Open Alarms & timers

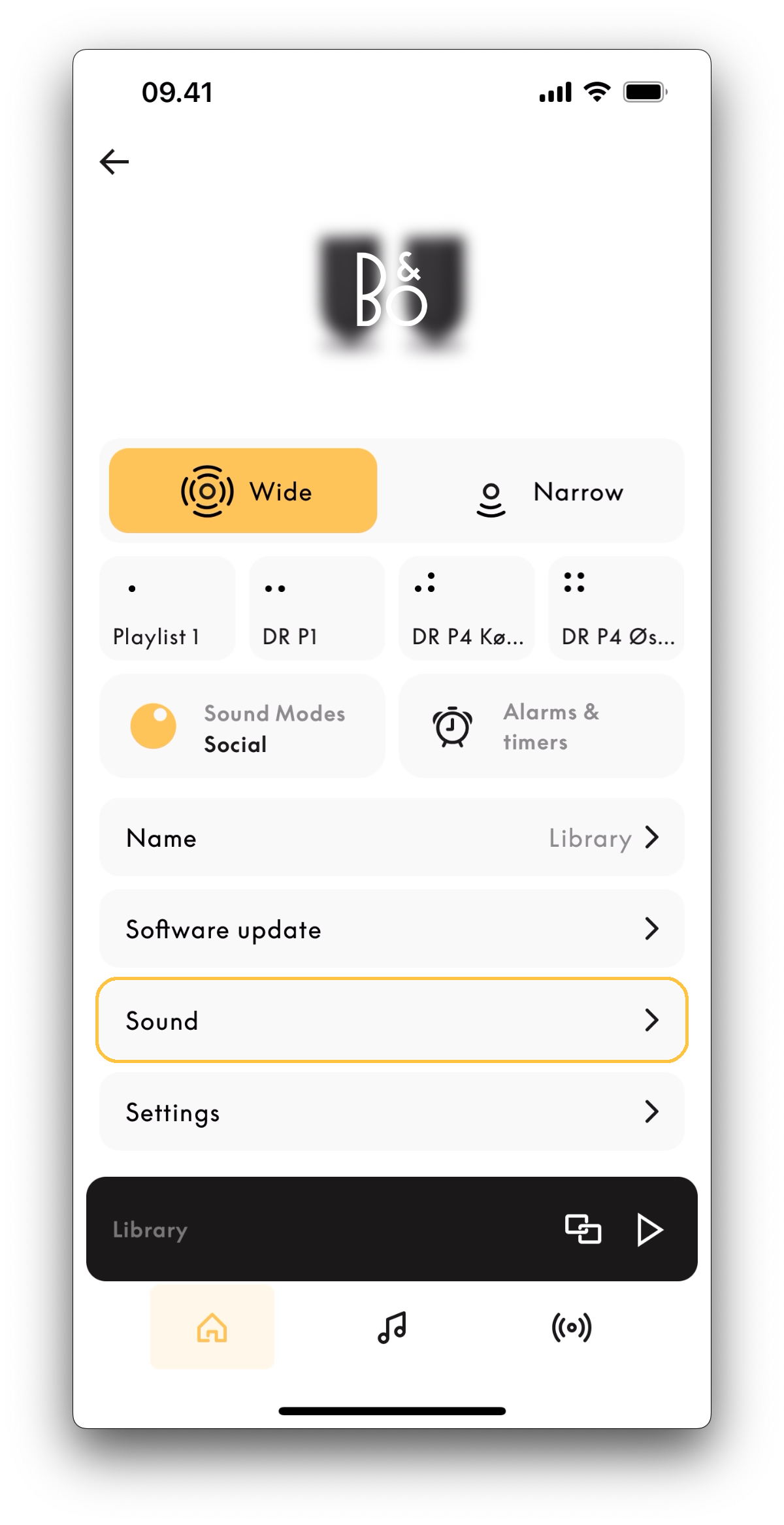coord(541,727)
